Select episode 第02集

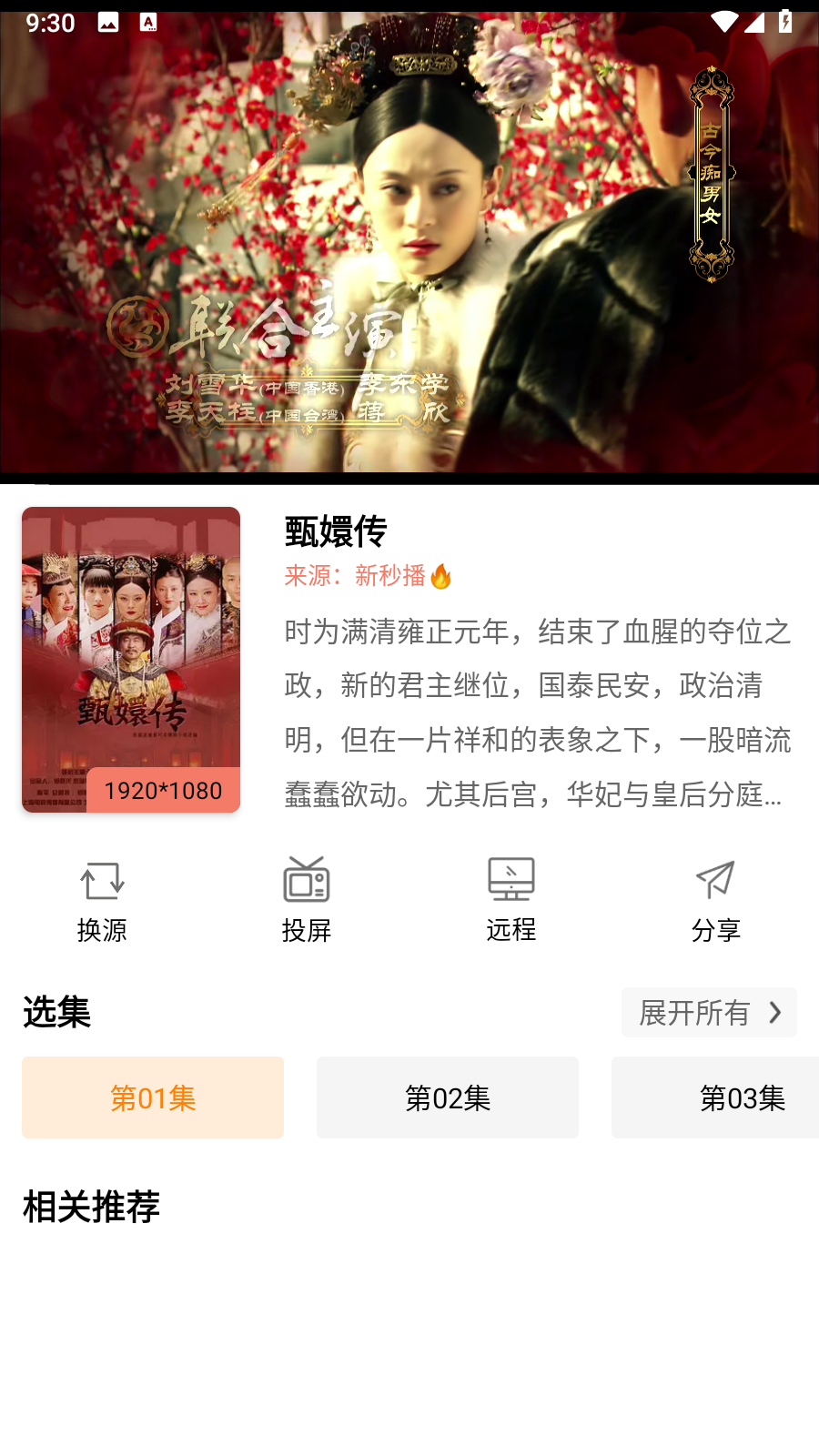click(447, 1097)
